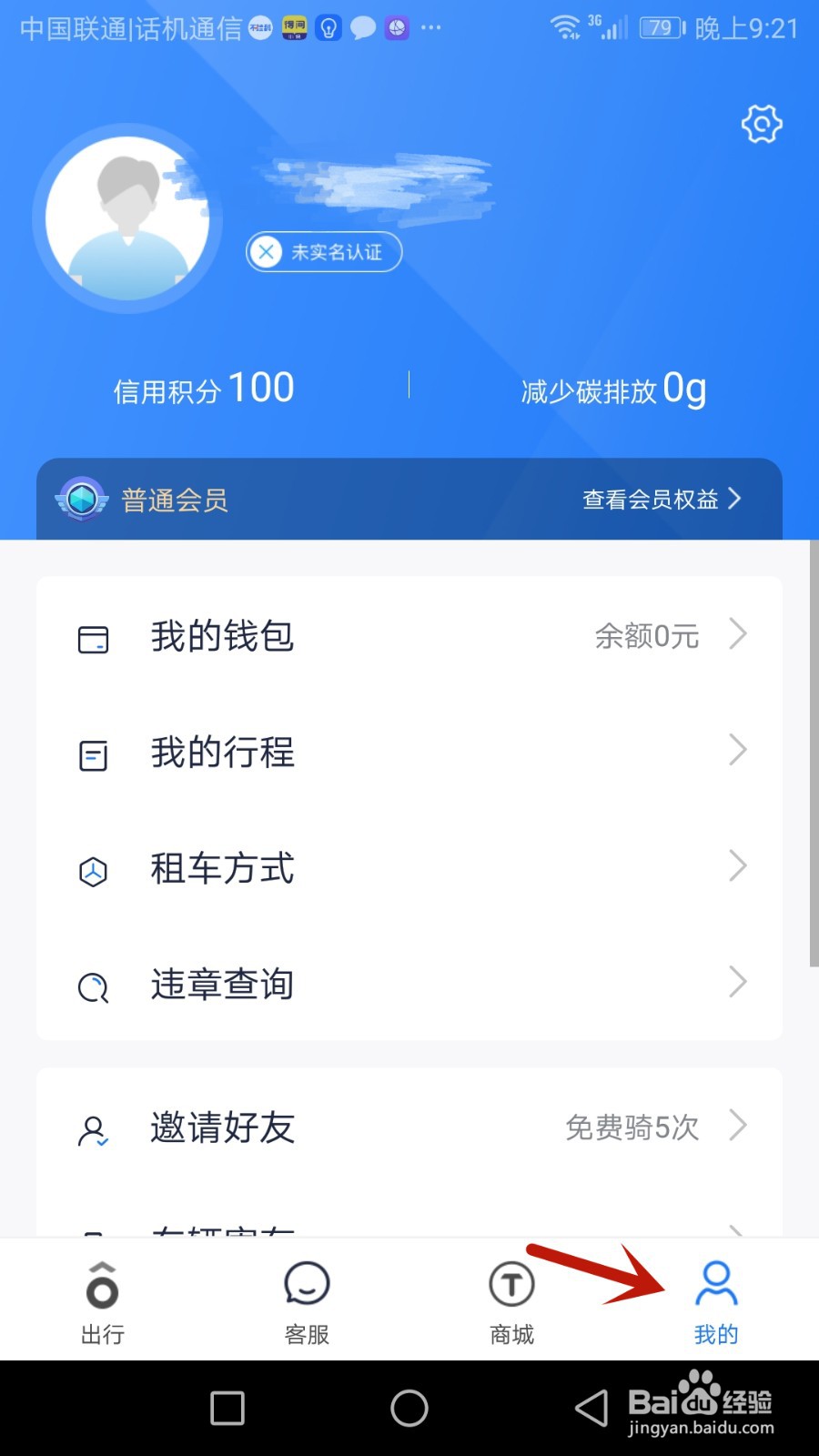
Task: Open the settings gear icon
Action: pyautogui.click(x=762, y=124)
